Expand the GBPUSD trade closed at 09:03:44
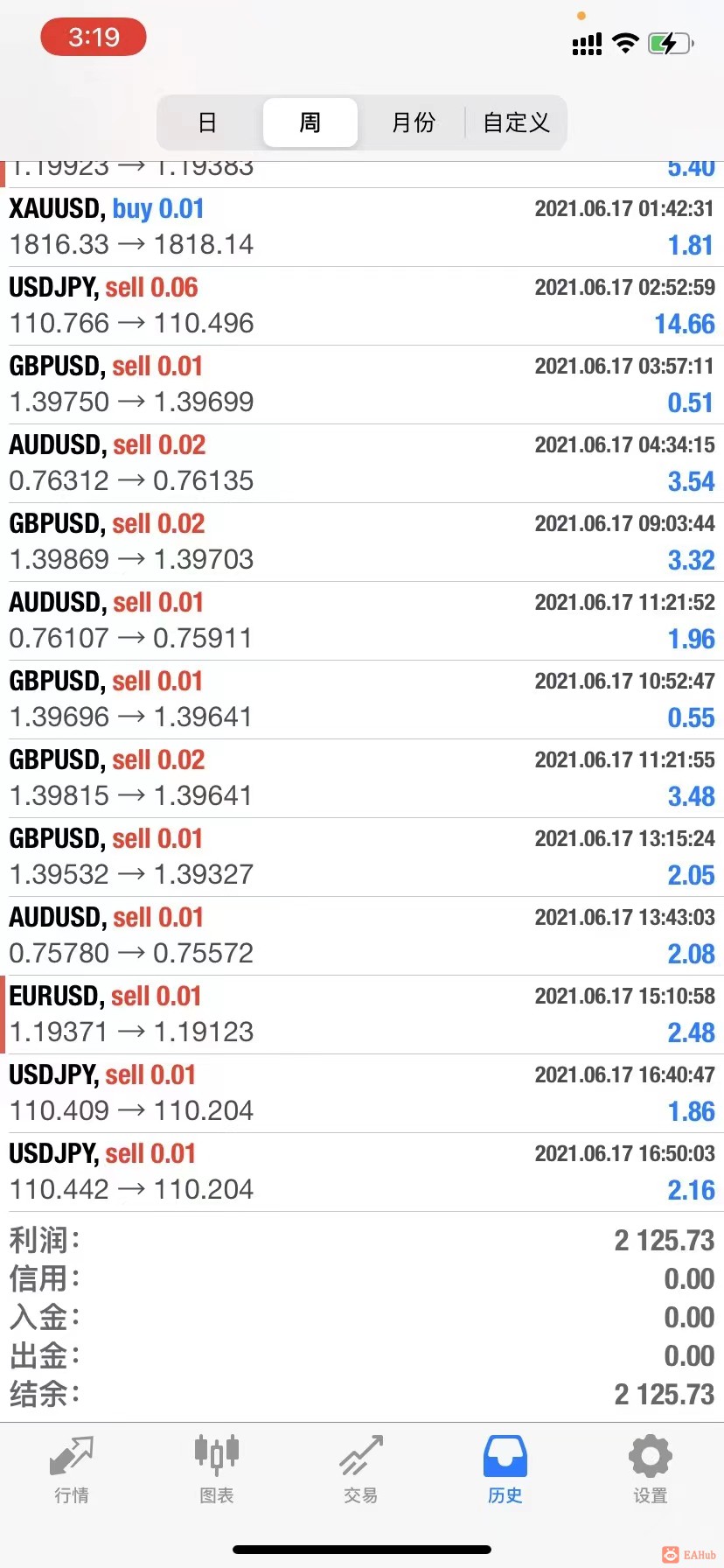This screenshot has height=1568, width=724. click(x=362, y=542)
